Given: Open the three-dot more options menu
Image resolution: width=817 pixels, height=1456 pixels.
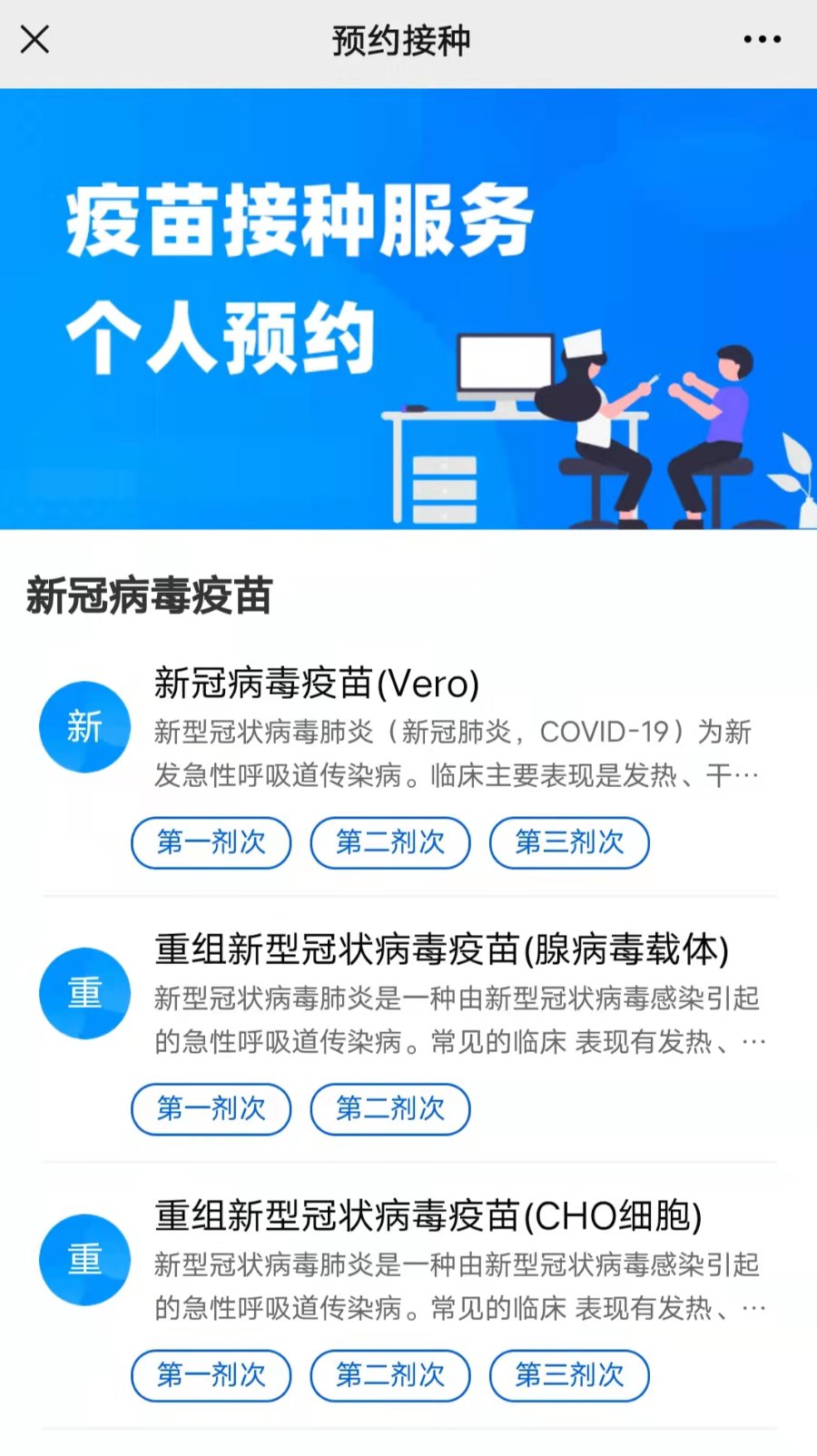Looking at the screenshot, I should tap(762, 40).
